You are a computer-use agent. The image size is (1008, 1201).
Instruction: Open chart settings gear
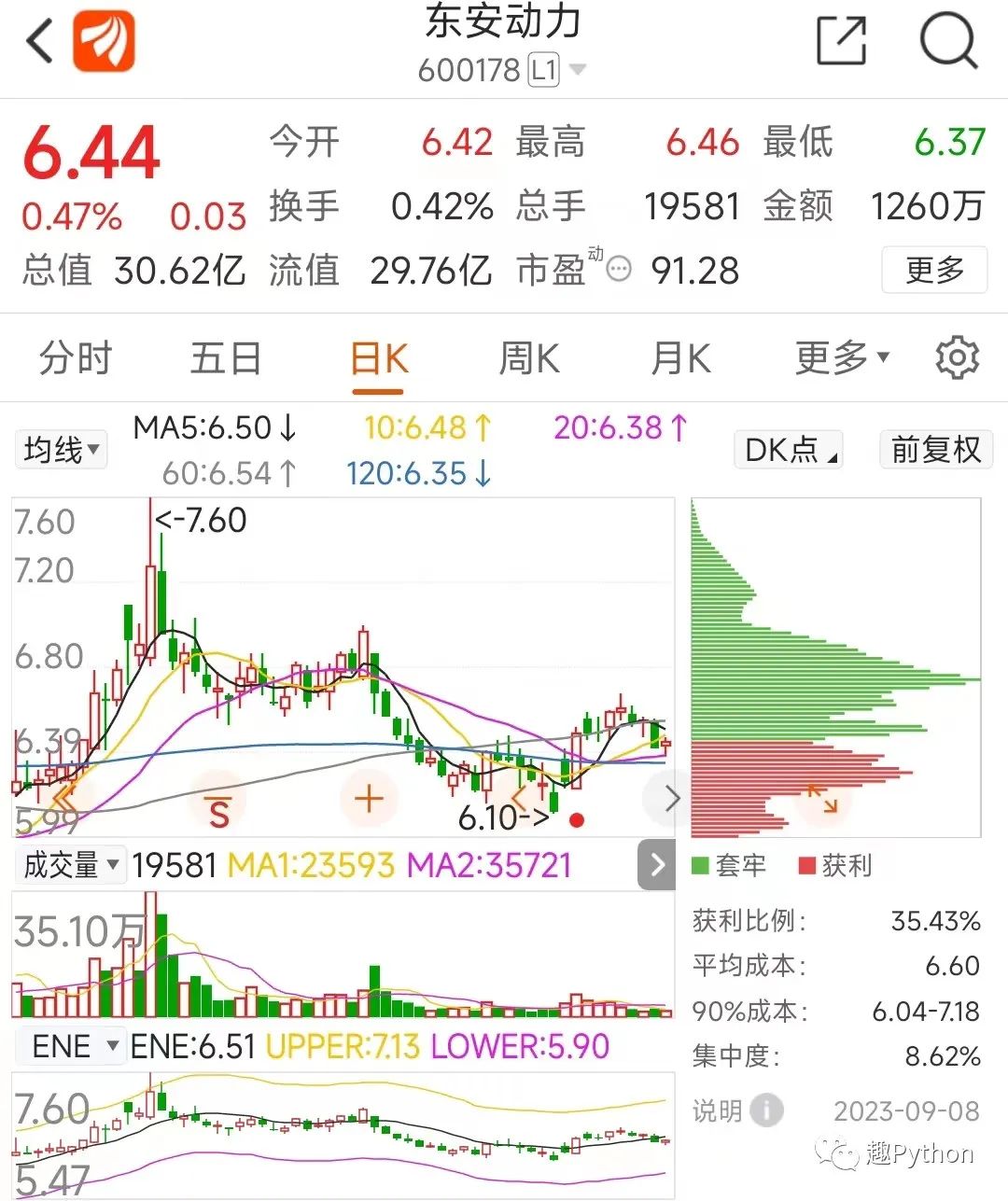pos(957,358)
